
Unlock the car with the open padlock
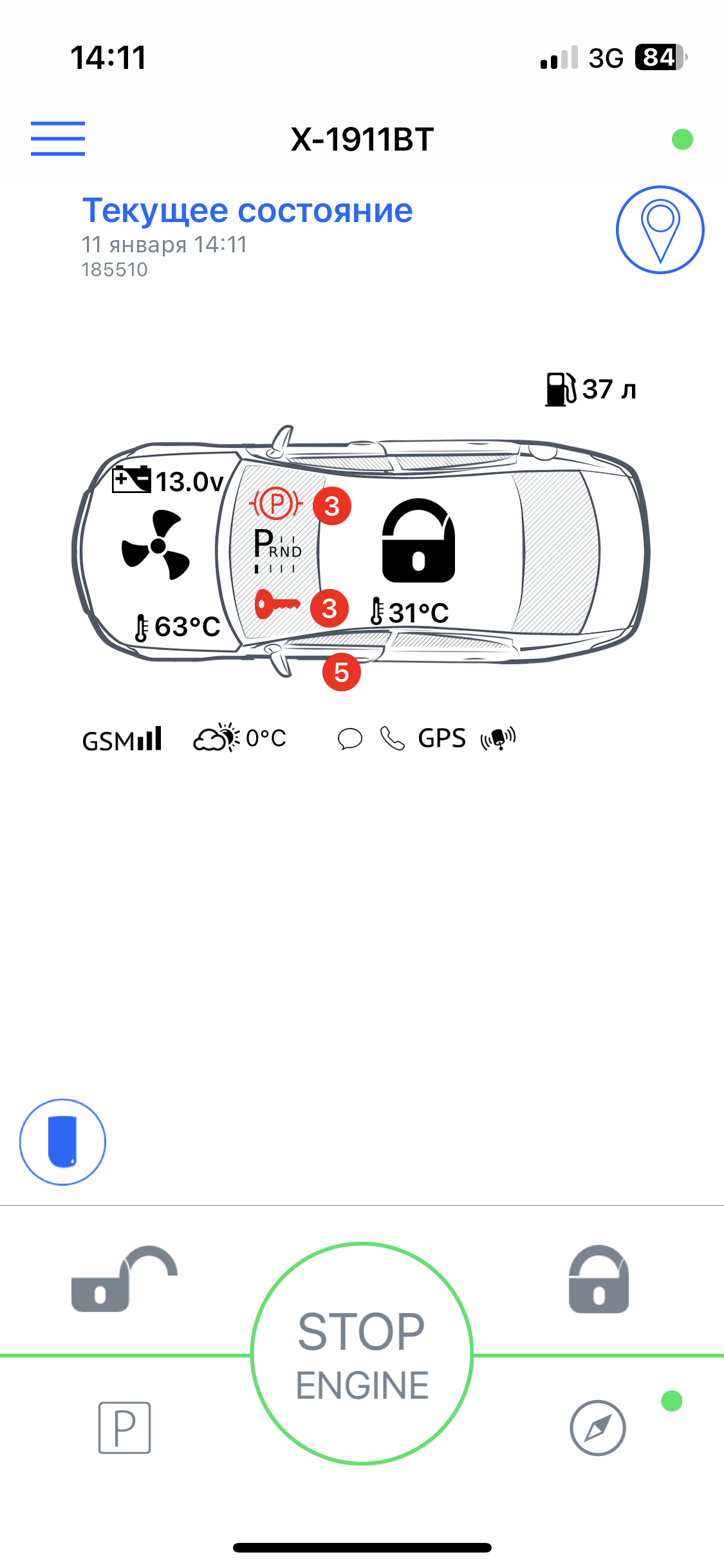tap(124, 1278)
